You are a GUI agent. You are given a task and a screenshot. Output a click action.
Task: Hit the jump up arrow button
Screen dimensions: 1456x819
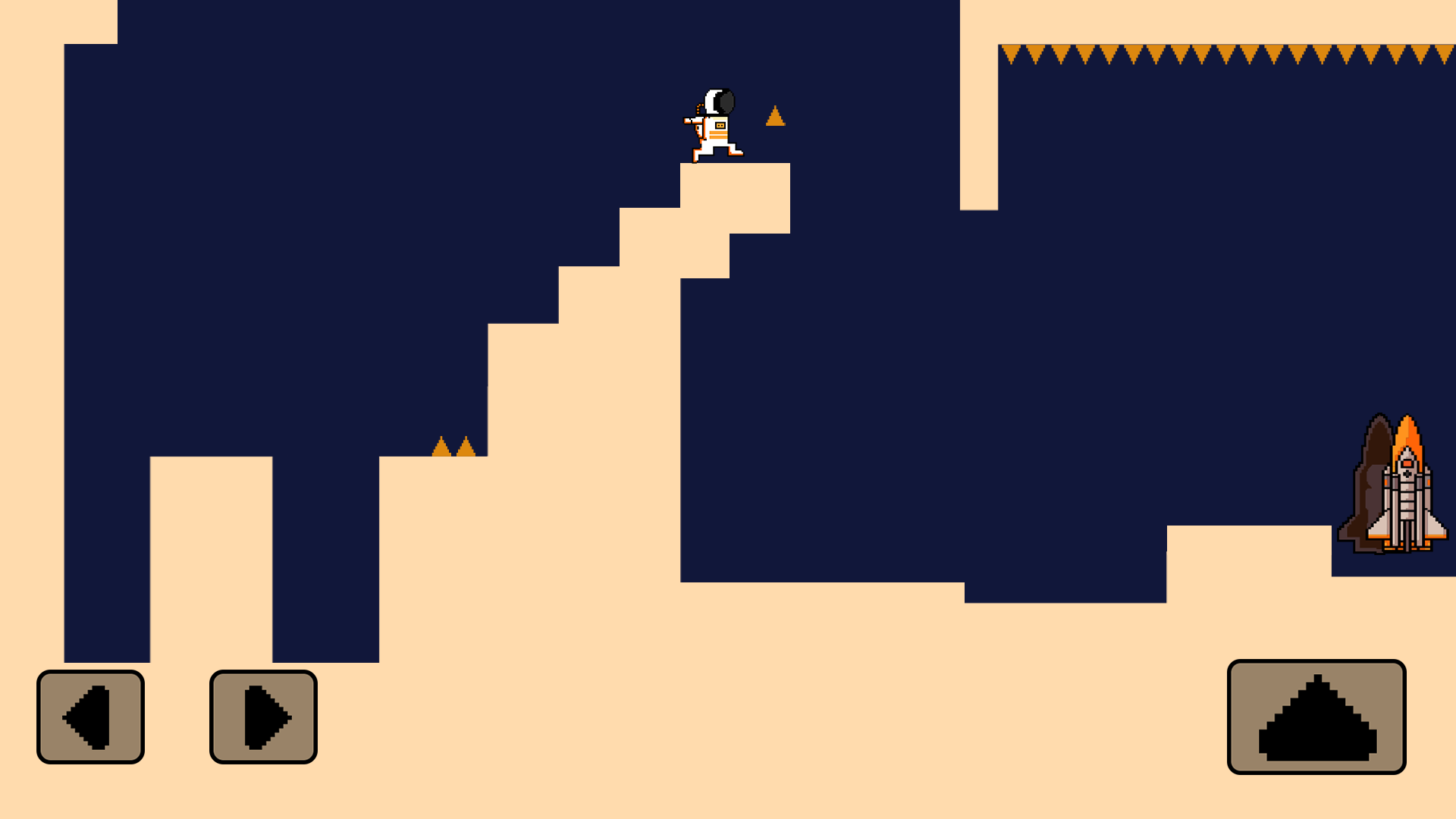click(x=1316, y=717)
